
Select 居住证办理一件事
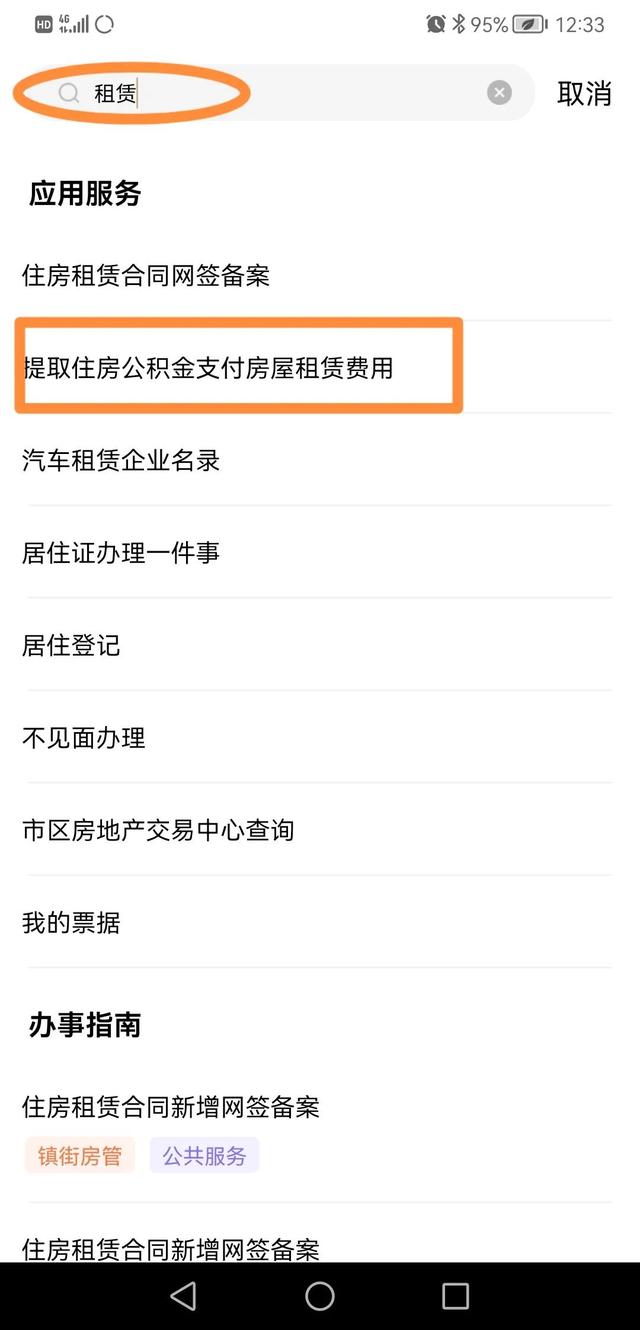click(121, 553)
